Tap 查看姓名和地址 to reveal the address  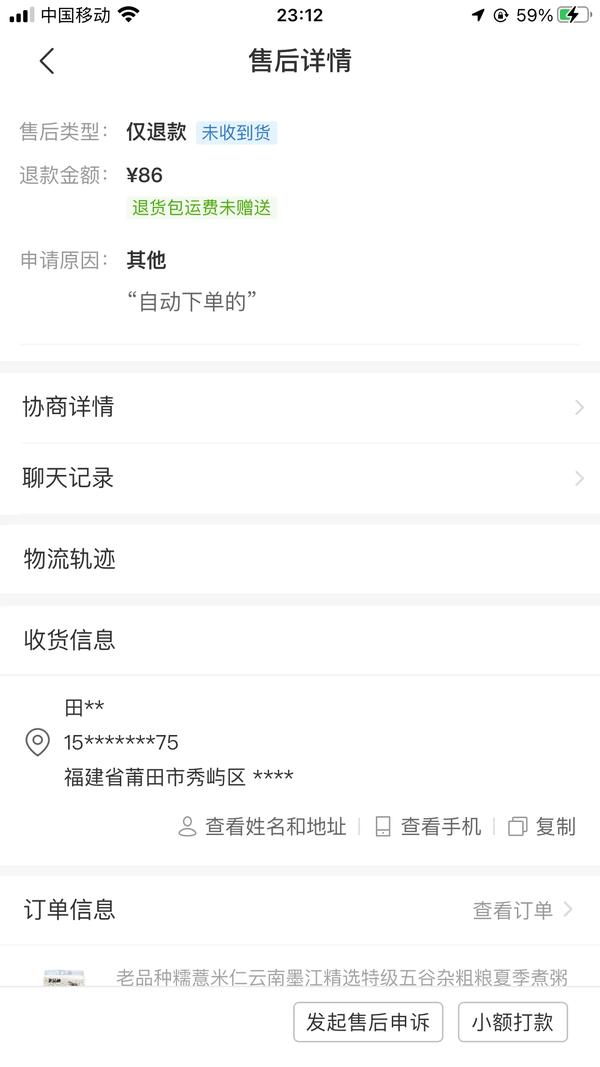click(263, 827)
